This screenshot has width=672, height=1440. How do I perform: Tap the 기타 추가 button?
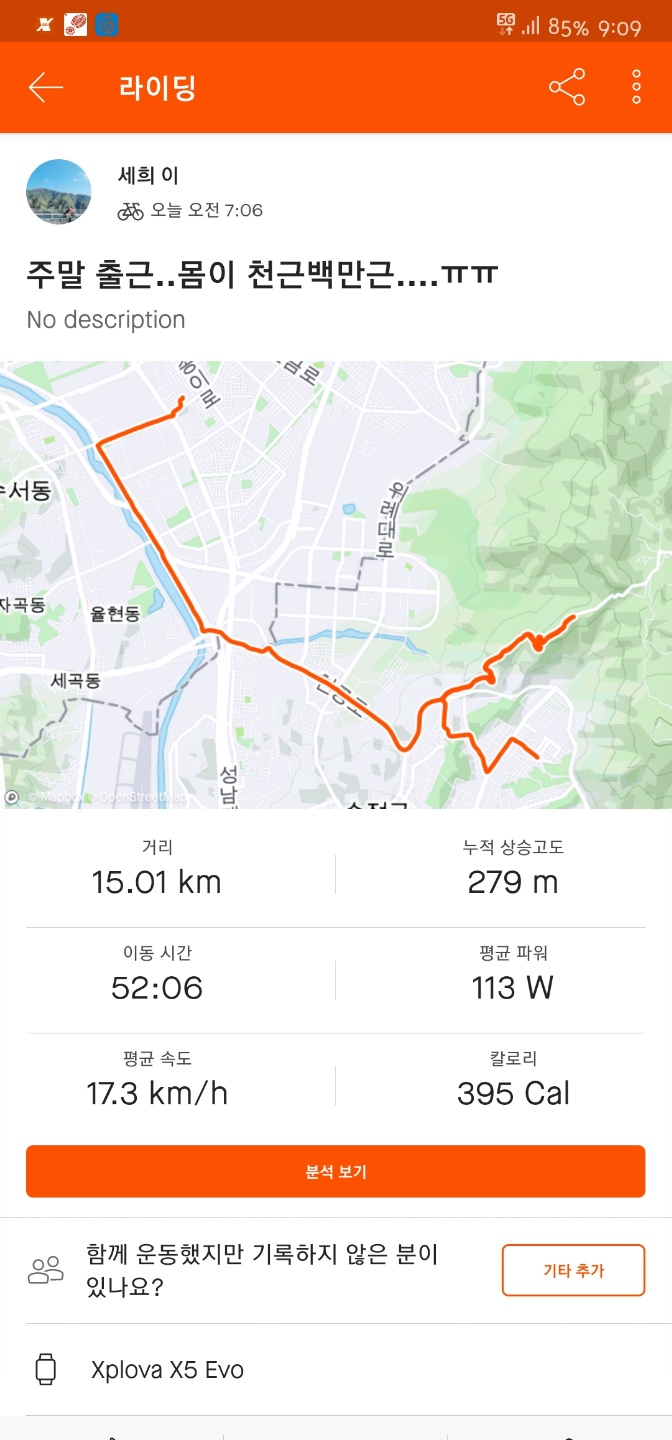573,1270
